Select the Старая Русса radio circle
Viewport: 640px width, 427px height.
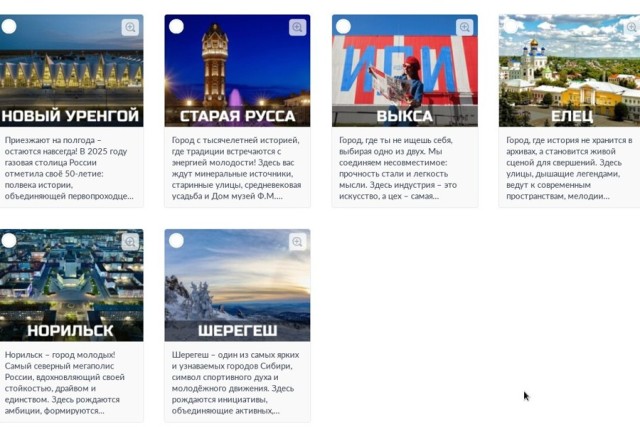(176, 26)
